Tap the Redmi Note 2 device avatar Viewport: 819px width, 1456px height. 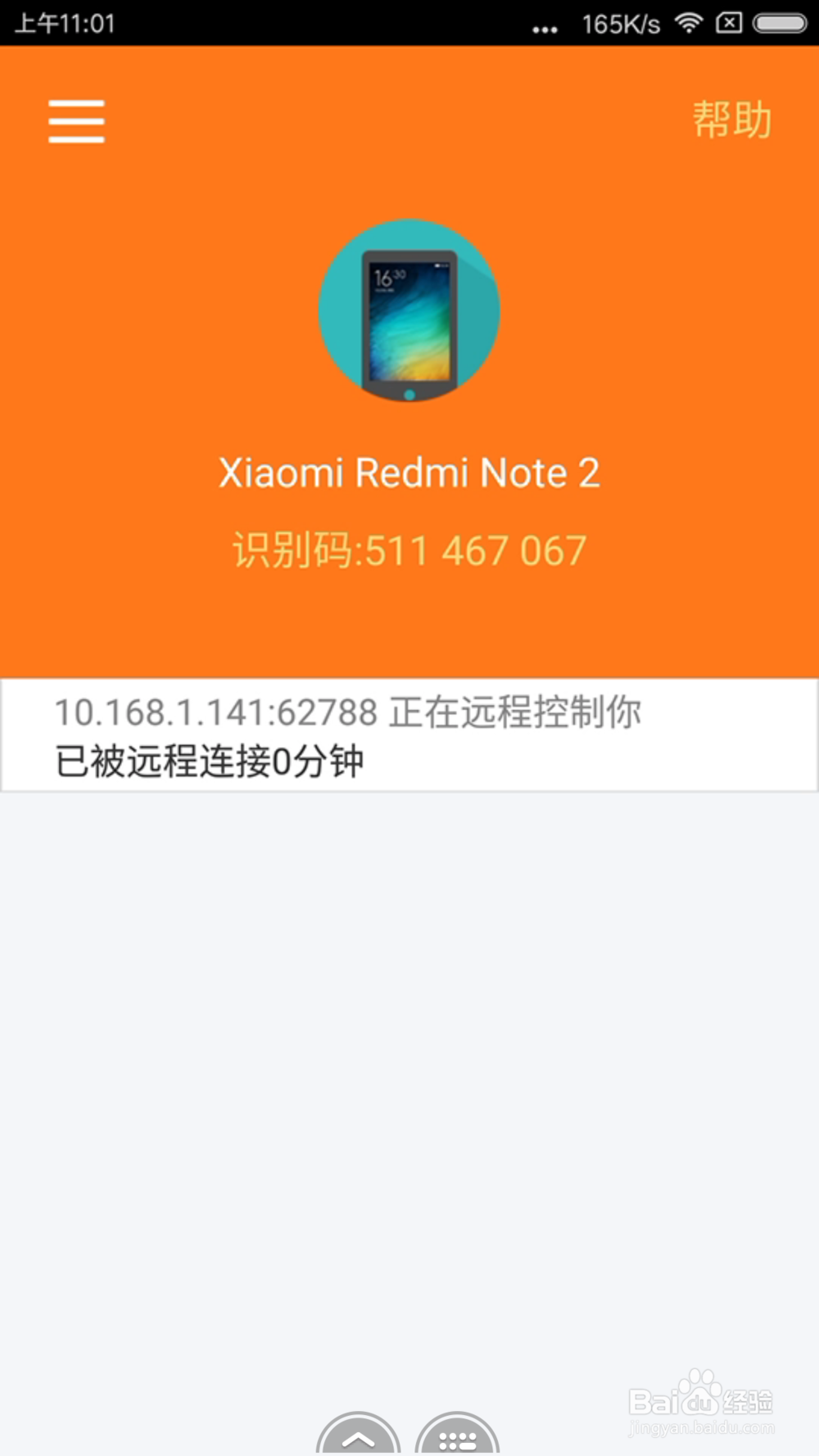[x=409, y=311]
